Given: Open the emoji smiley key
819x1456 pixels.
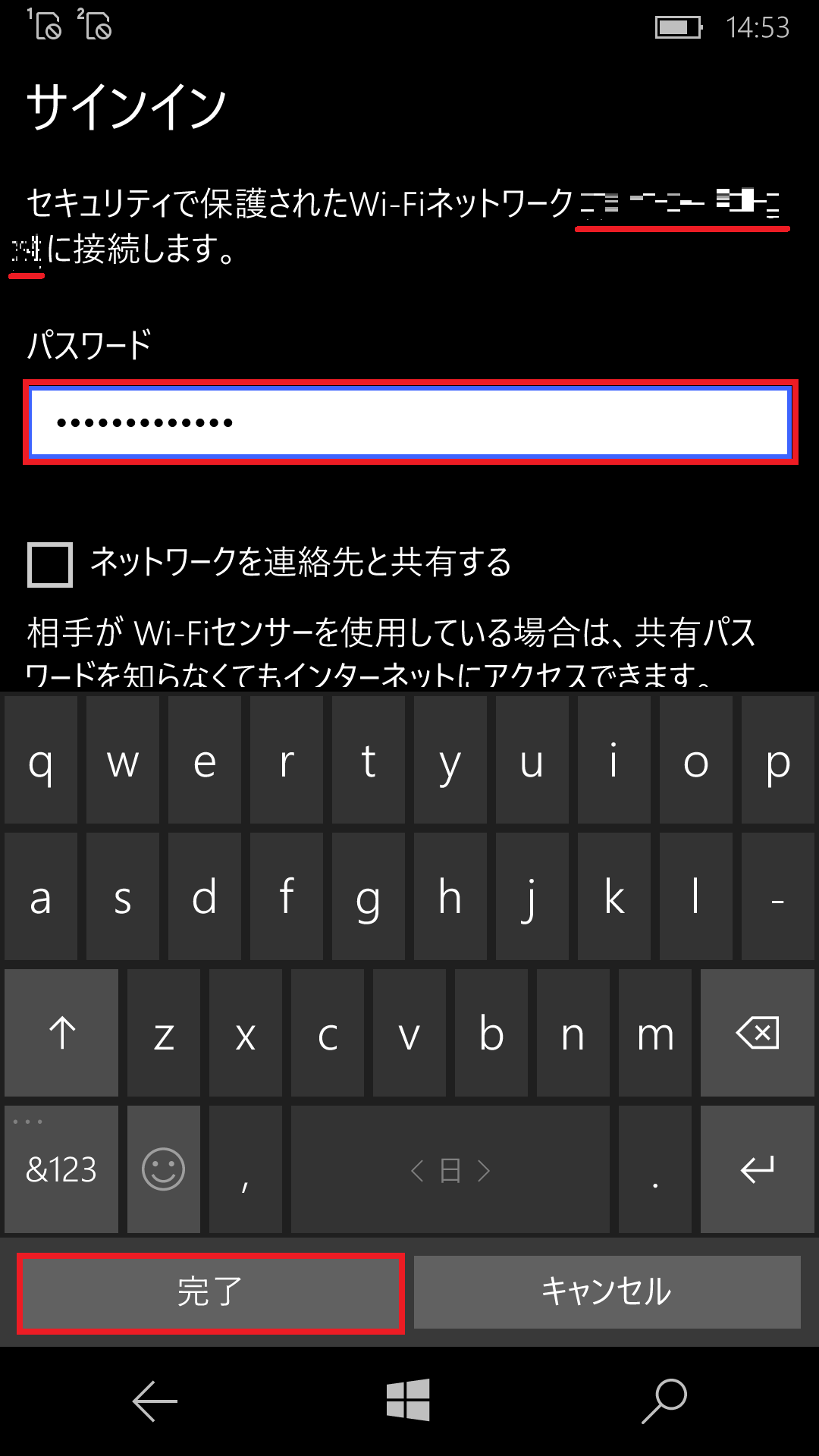Looking at the screenshot, I should coord(164,1169).
